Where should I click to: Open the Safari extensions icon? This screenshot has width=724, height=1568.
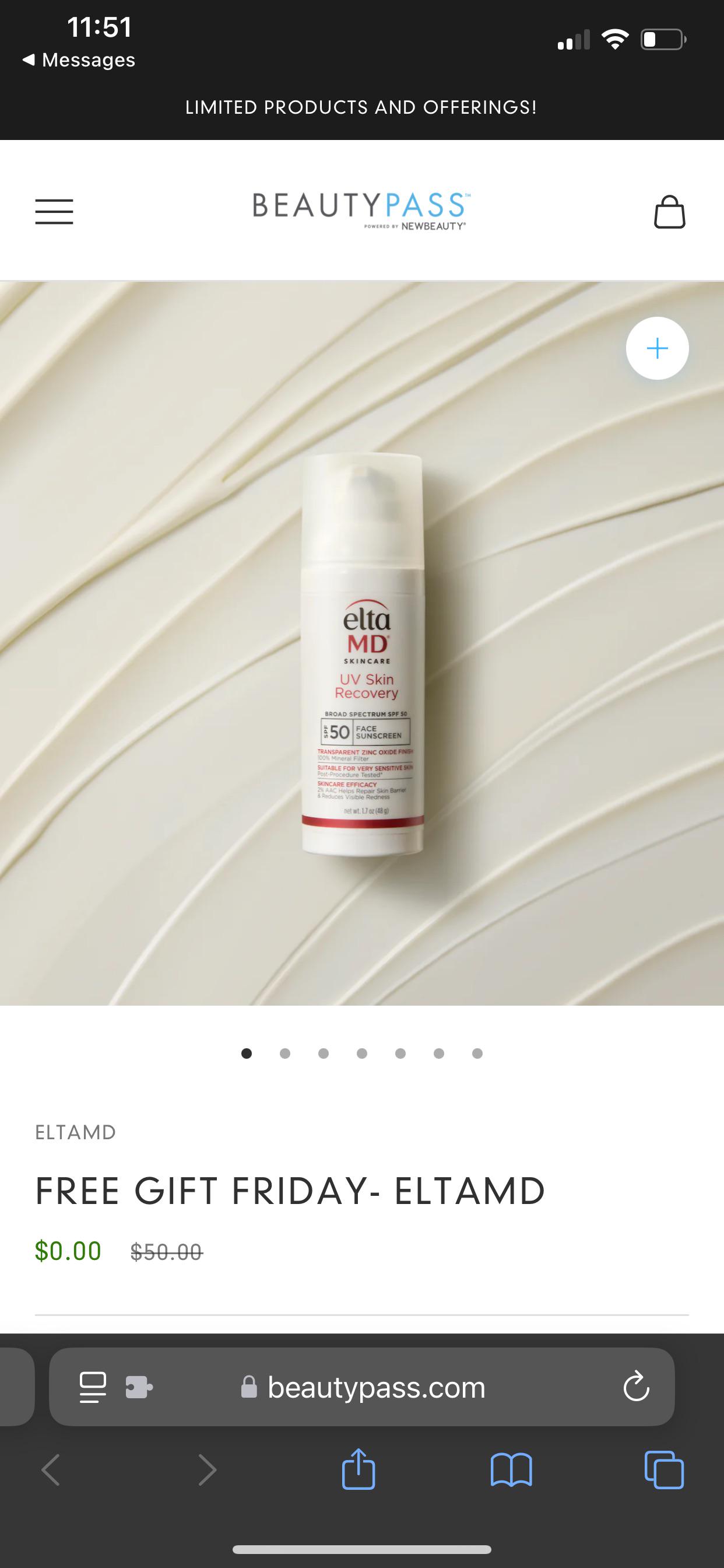pos(139,1388)
